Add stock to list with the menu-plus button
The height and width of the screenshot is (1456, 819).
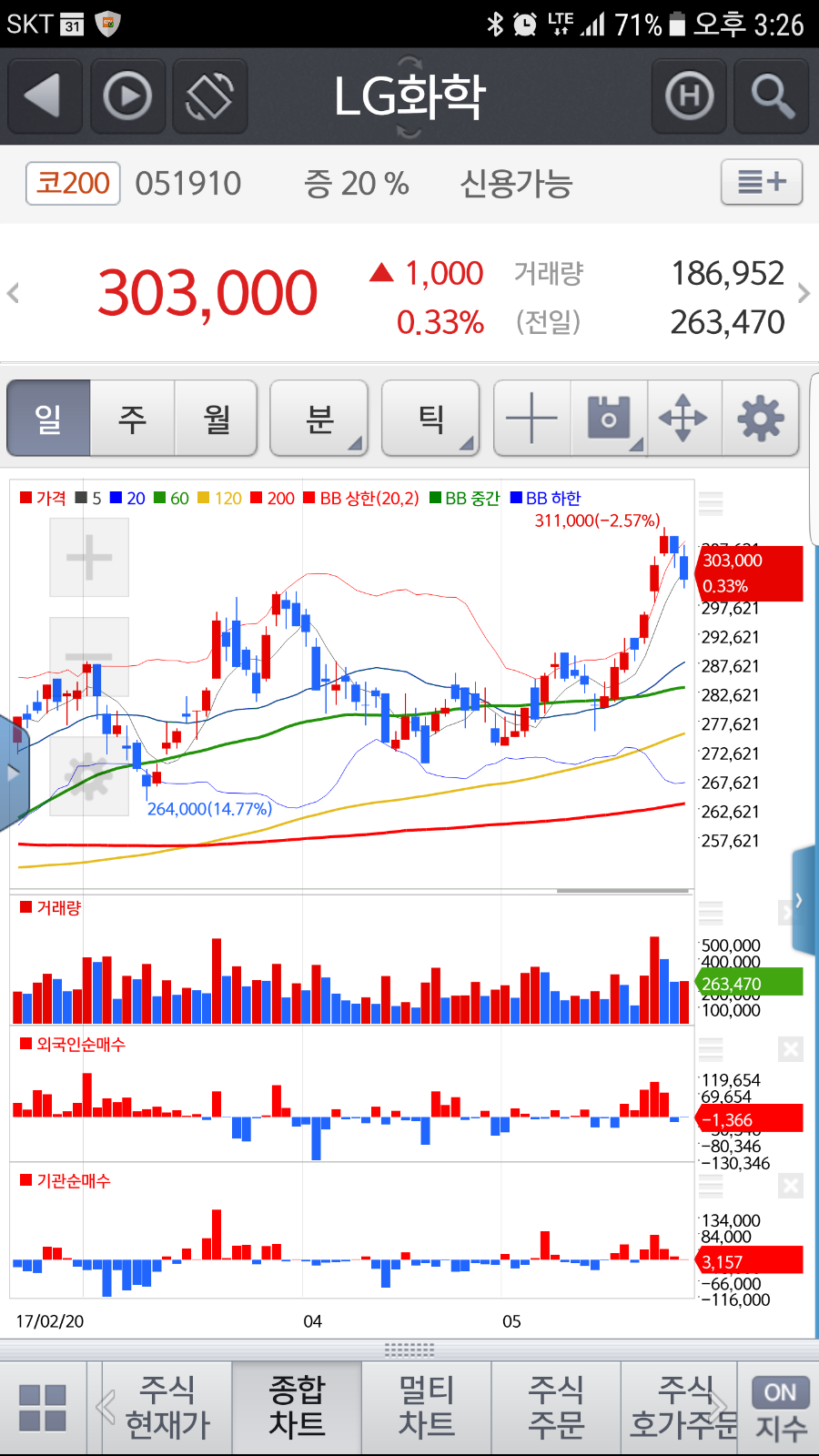pyautogui.click(x=761, y=182)
